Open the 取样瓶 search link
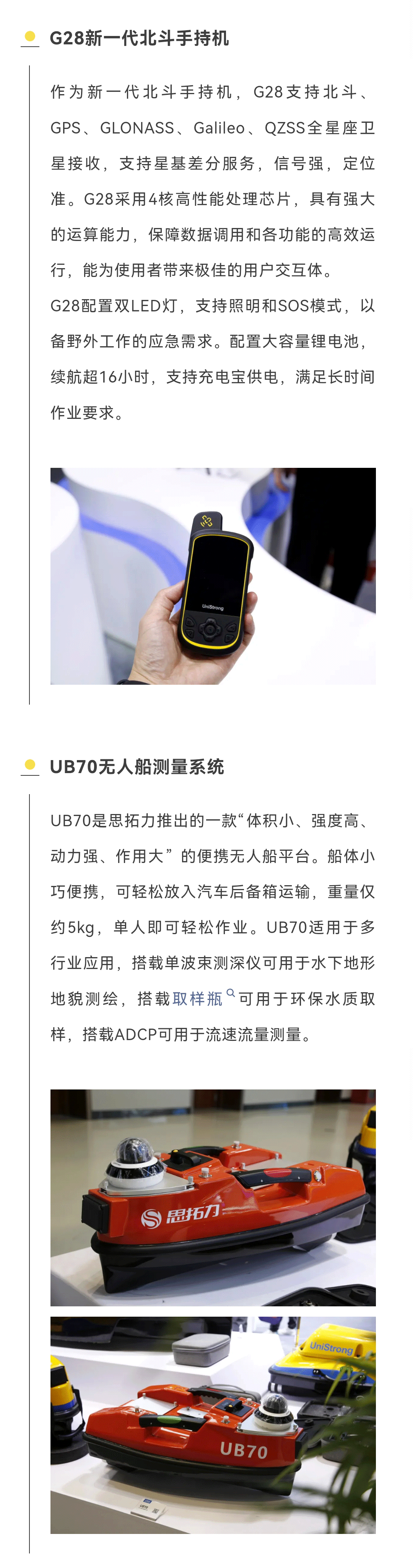 pyautogui.click(x=198, y=999)
